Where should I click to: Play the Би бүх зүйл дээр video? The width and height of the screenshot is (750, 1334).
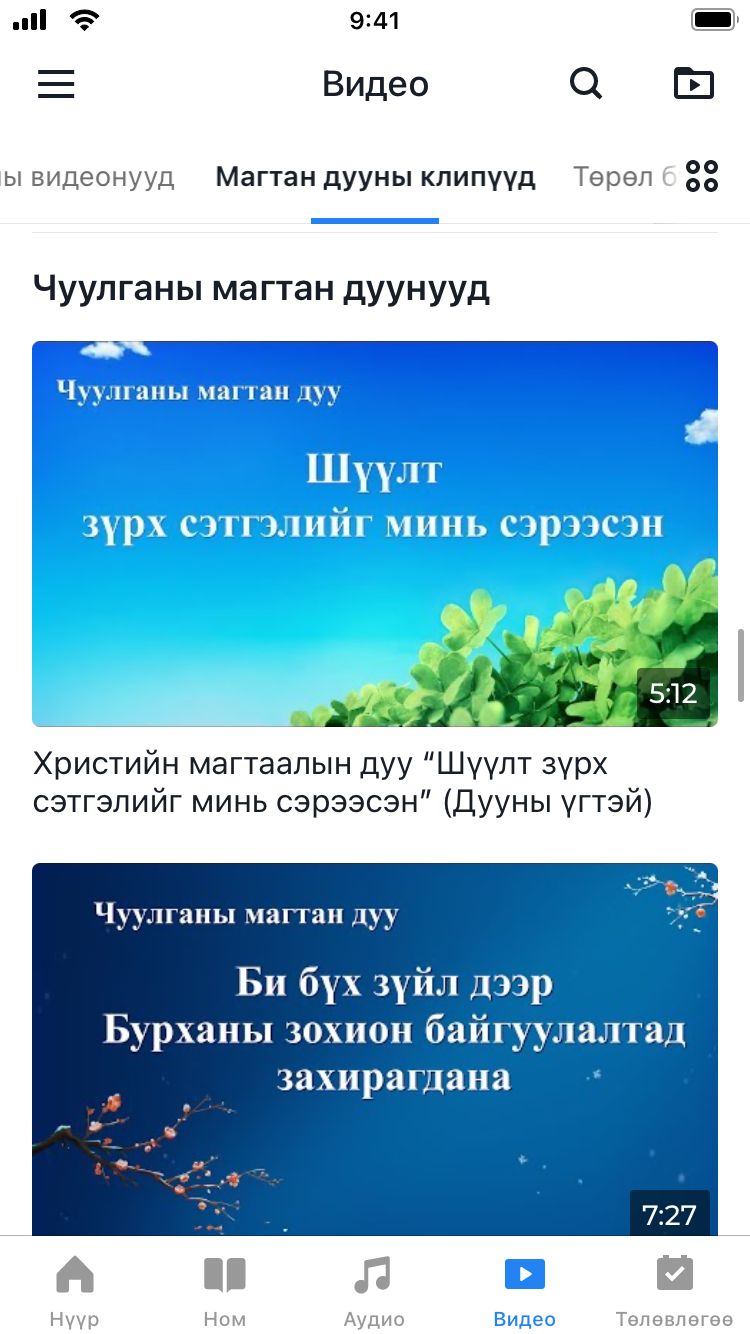pyautogui.click(x=375, y=1050)
